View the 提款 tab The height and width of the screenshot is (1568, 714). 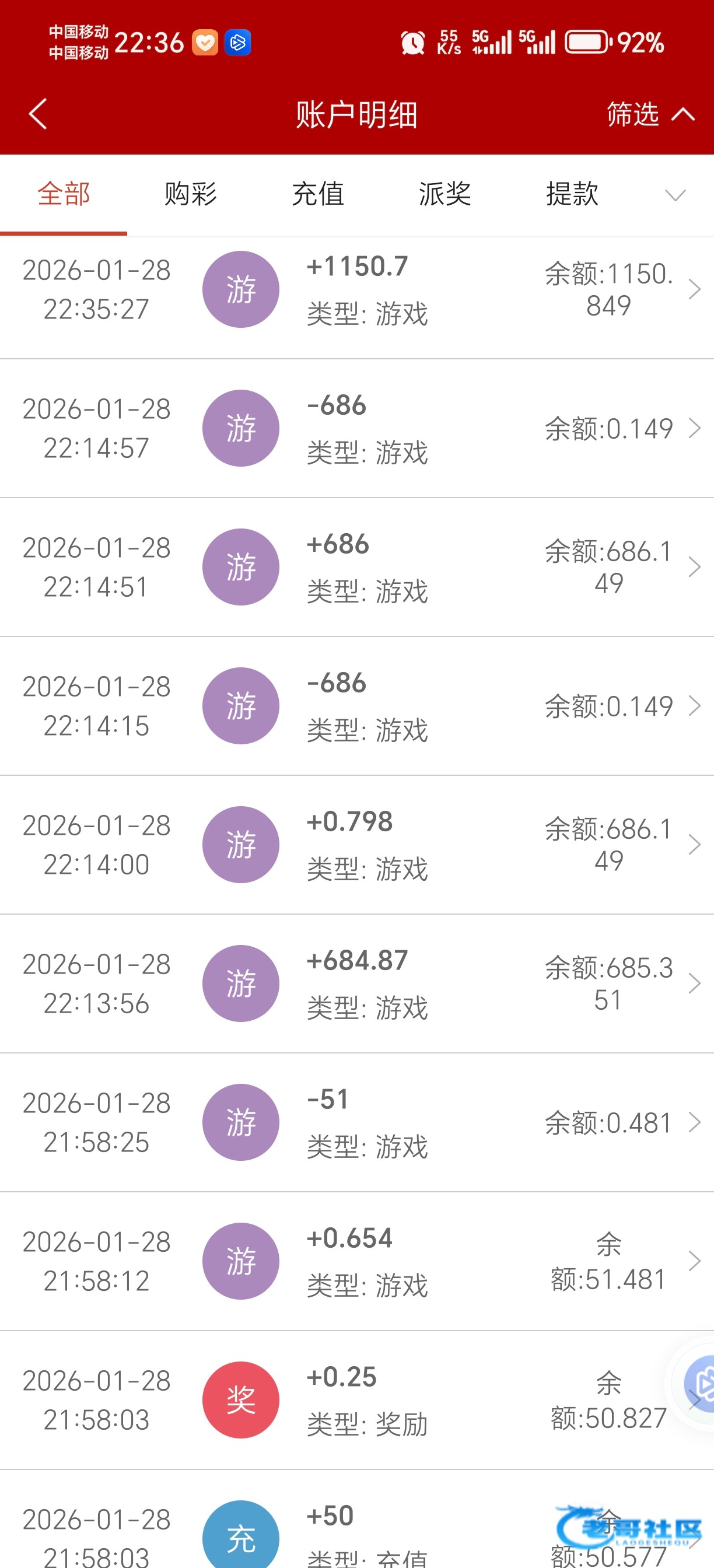572,194
